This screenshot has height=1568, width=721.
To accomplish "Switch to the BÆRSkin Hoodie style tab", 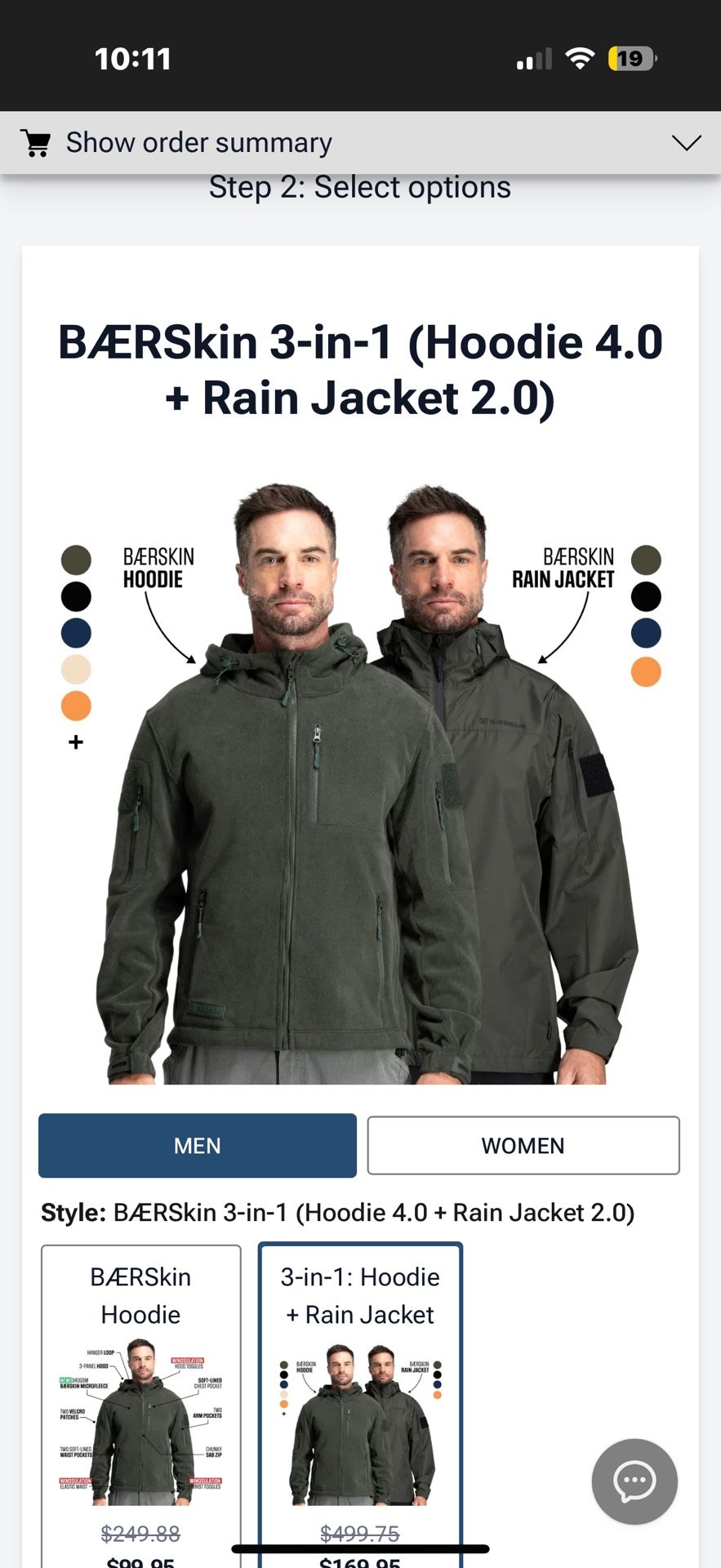I will click(x=140, y=1388).
